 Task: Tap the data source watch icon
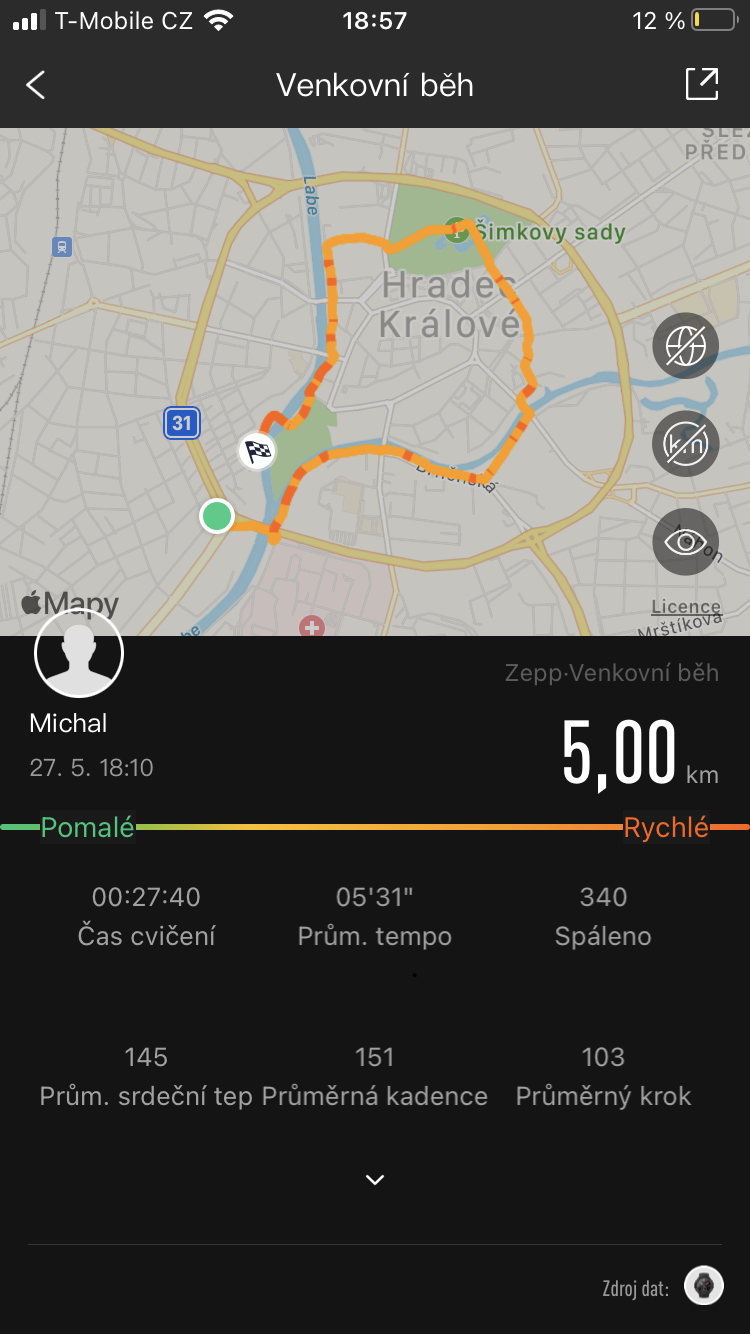pyautogui.click(x=704, y=1285)
